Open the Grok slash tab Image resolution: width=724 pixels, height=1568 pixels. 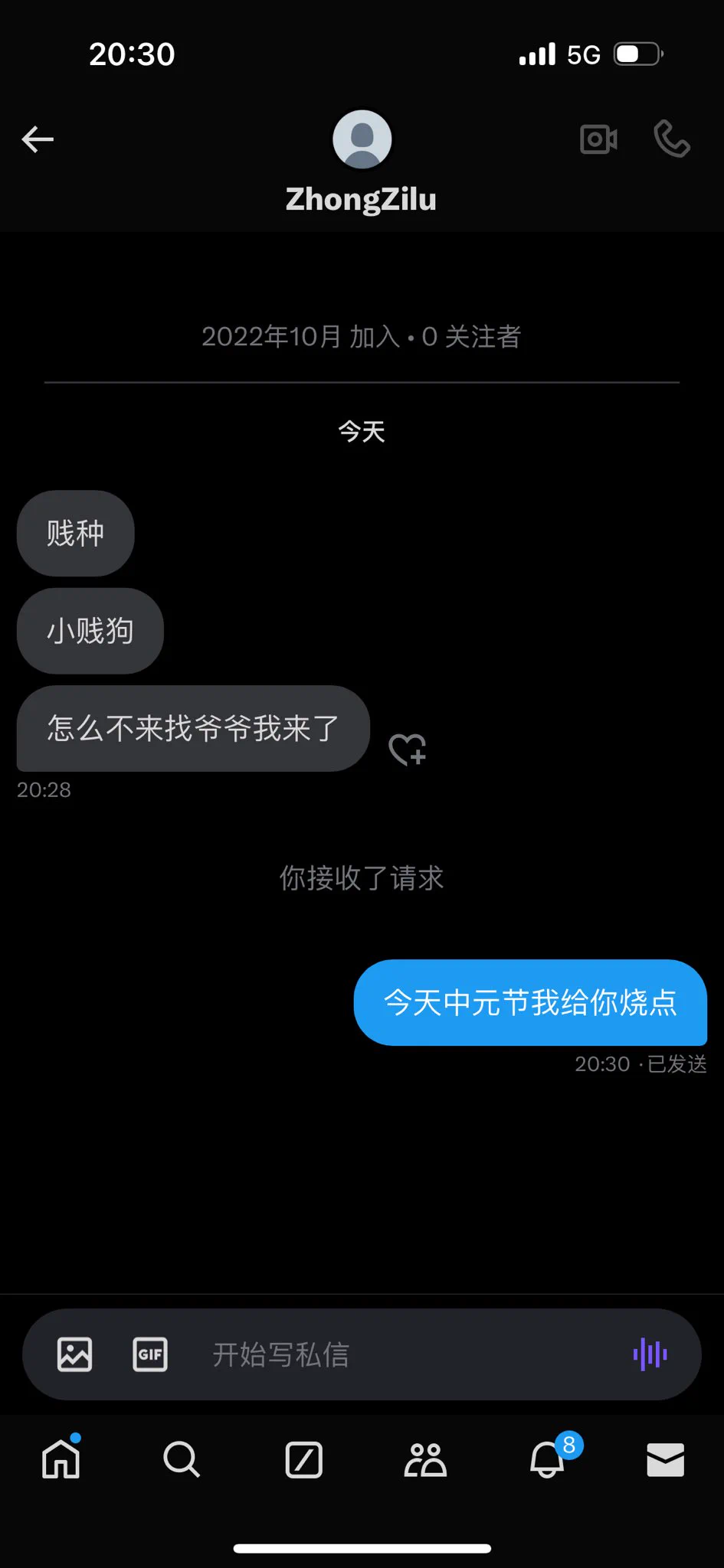click(x=304, y=1459)
